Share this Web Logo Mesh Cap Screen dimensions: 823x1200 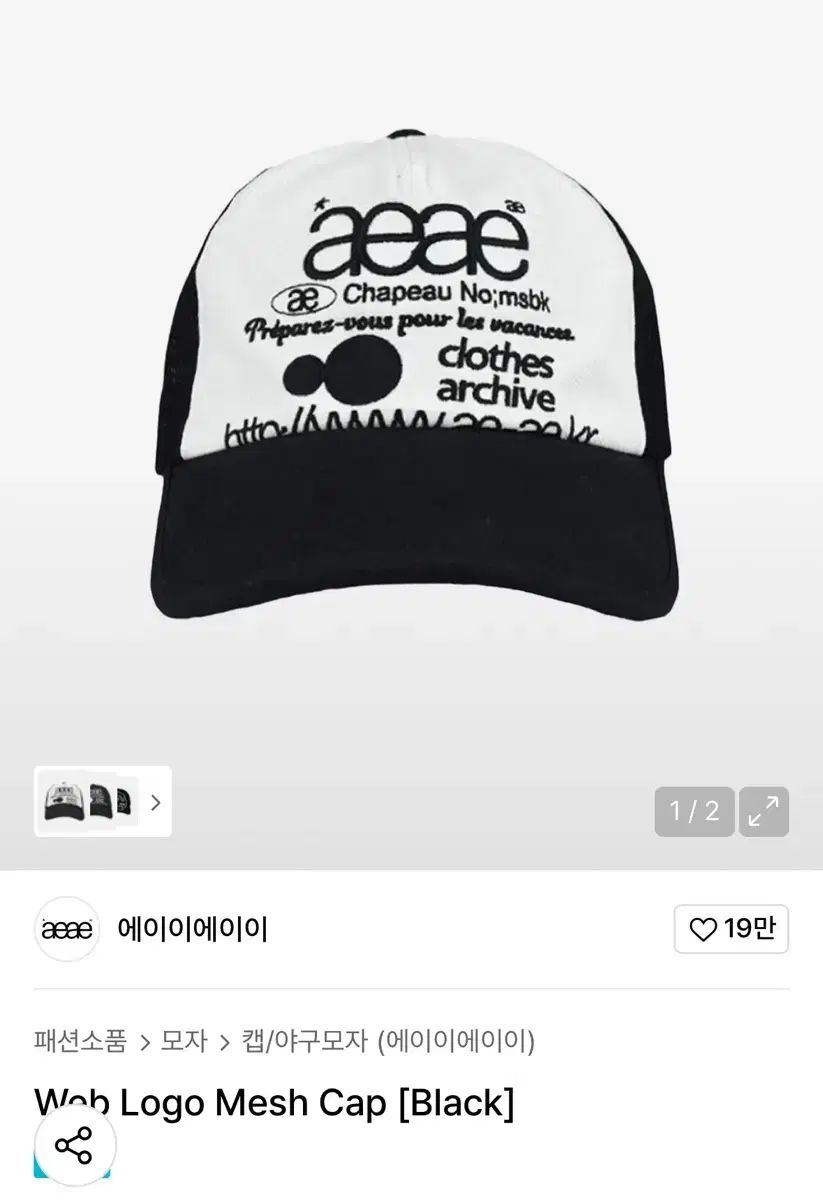click(x=74, y=1145)
